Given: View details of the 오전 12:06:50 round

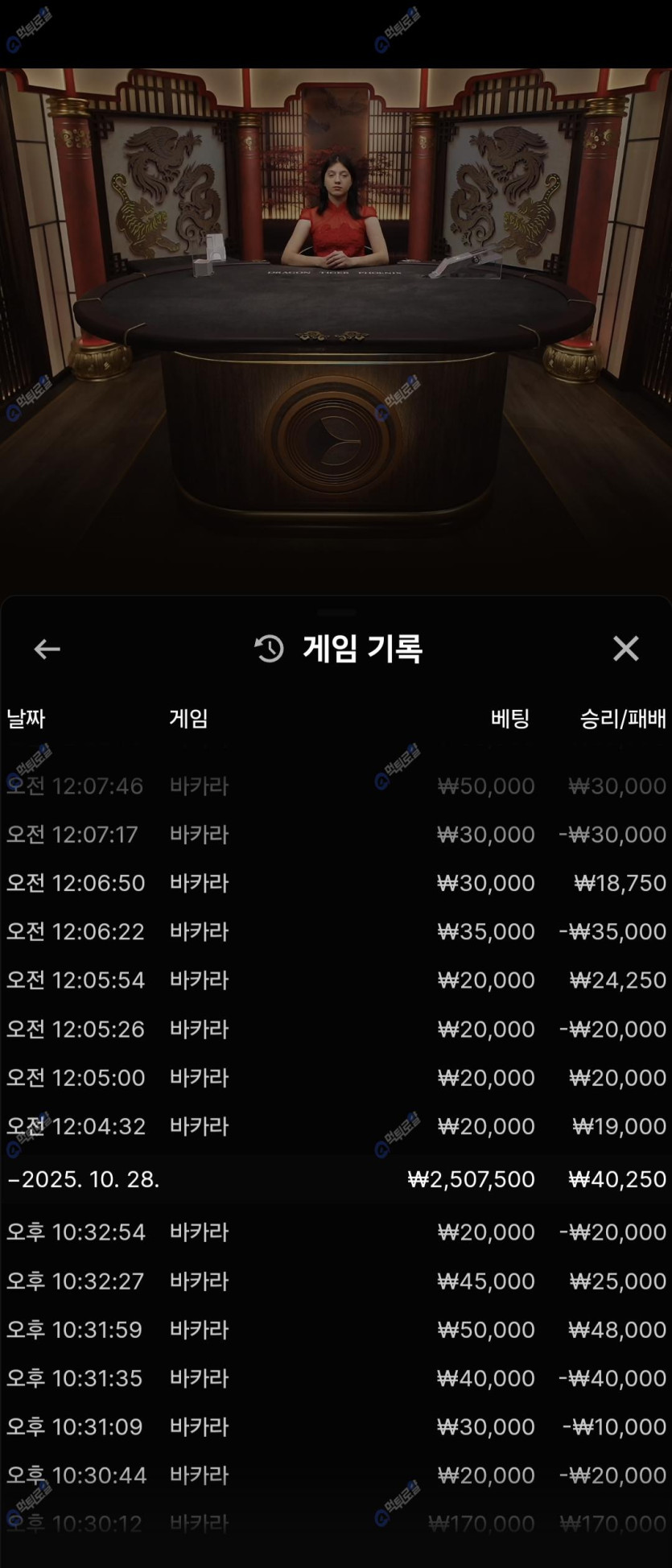Looking at the screenshot, I should click(x=336, y=883).
